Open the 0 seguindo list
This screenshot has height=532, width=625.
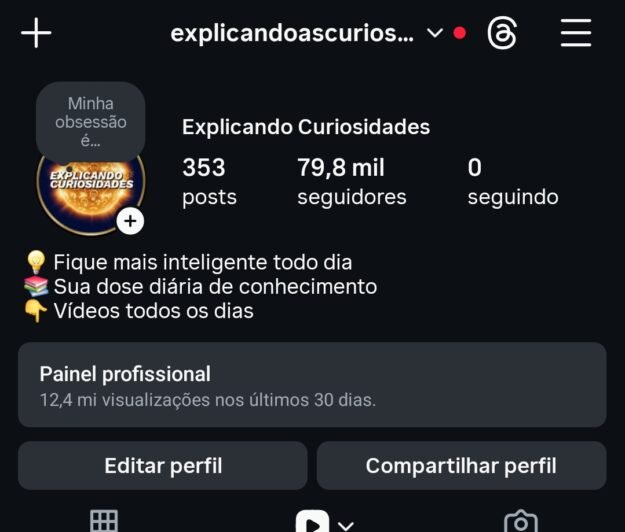512,181
